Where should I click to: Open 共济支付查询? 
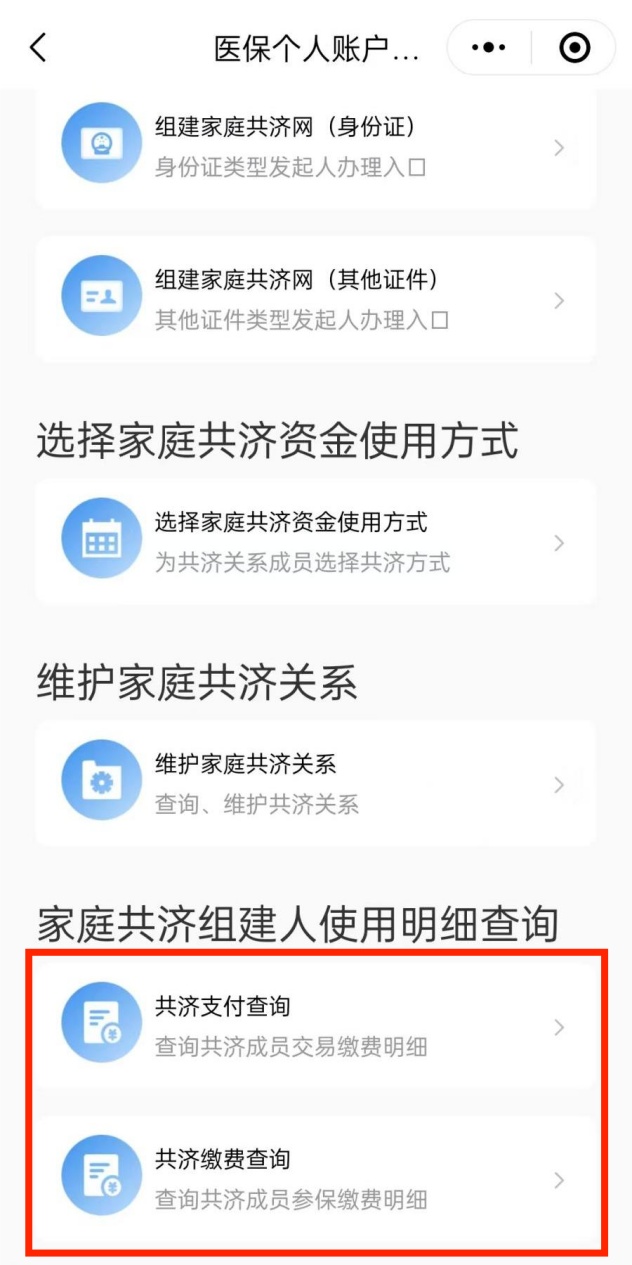[315, 1026]
